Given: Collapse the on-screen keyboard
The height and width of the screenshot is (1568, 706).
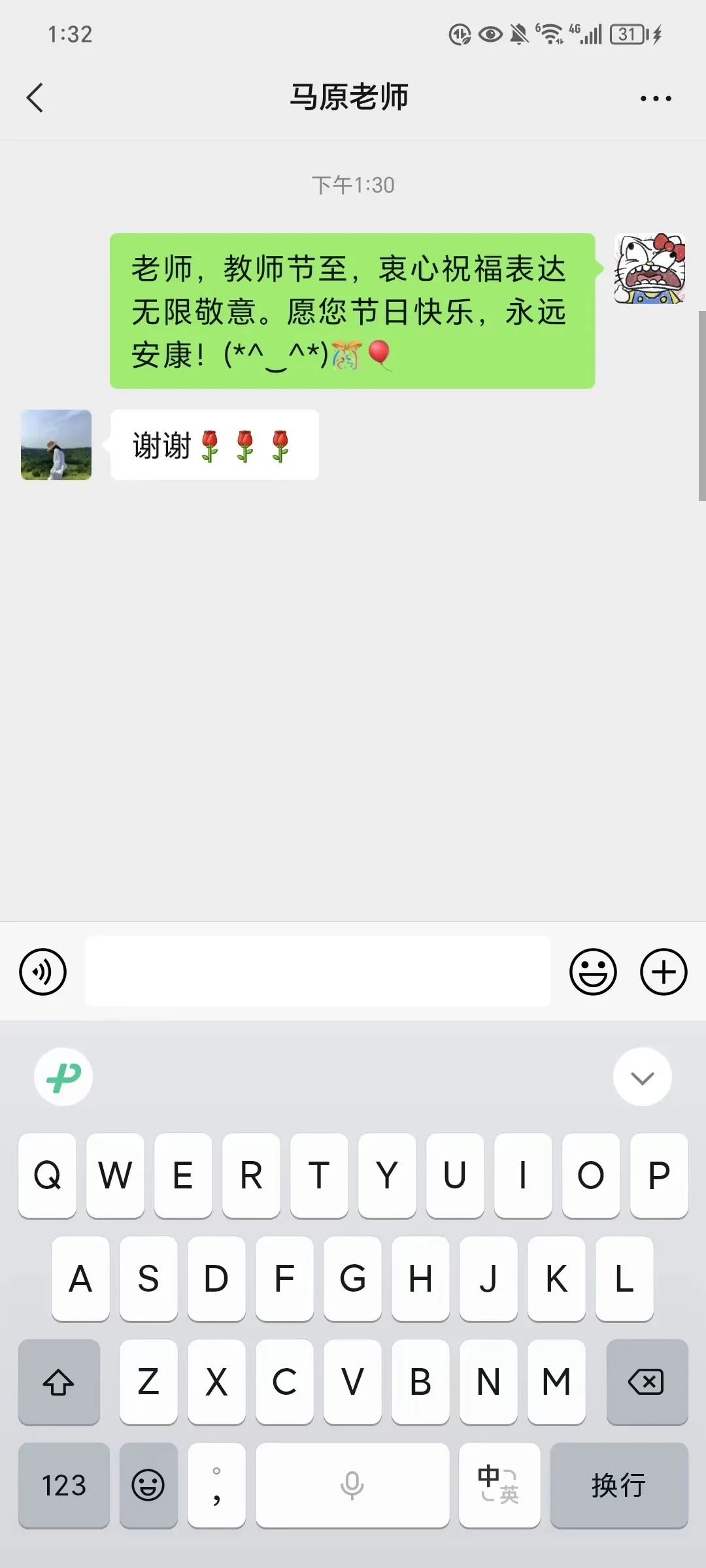Looking at the screenshot, I should [x=642, y=1077].
